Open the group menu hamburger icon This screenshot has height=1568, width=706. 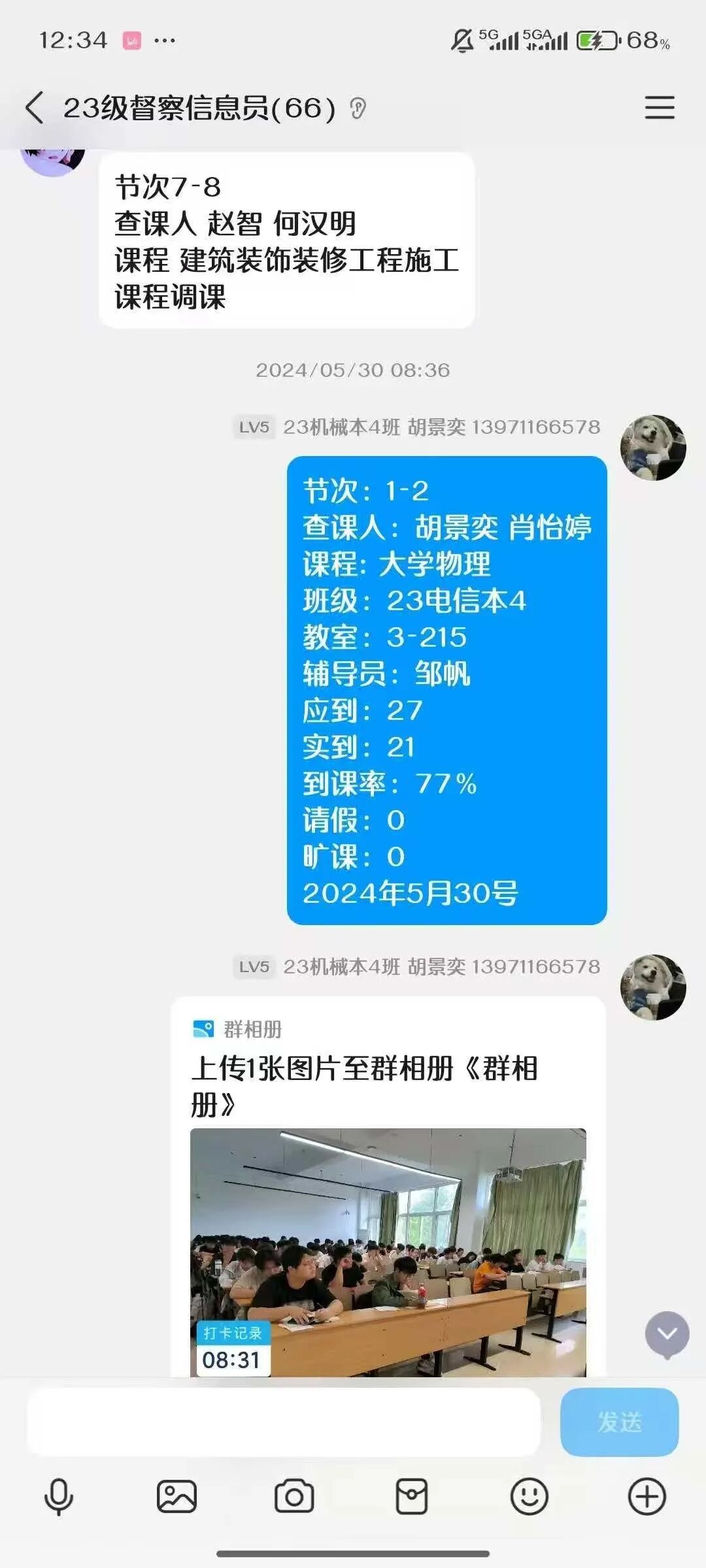[x=659, y=108]
